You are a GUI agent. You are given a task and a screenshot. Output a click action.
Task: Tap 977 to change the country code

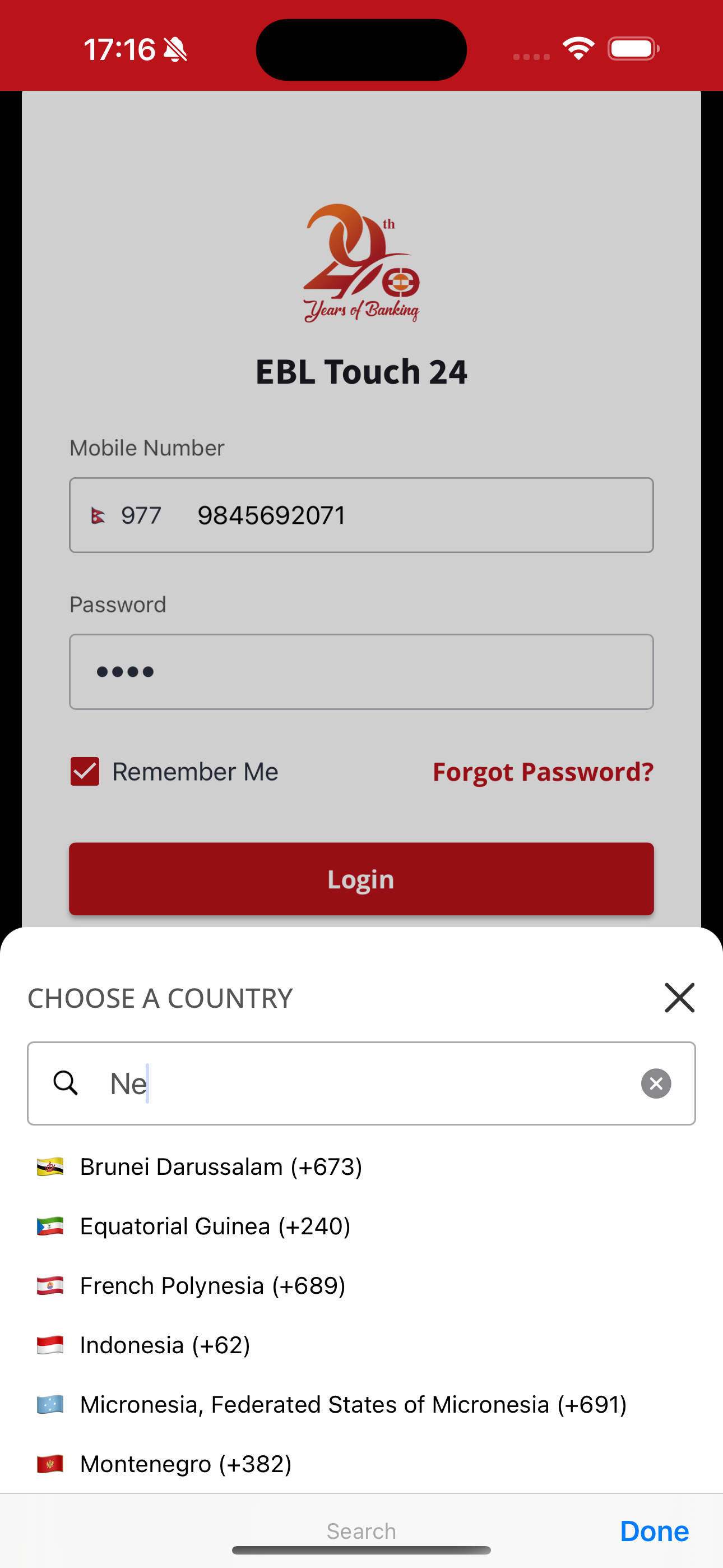pos(141,514)
